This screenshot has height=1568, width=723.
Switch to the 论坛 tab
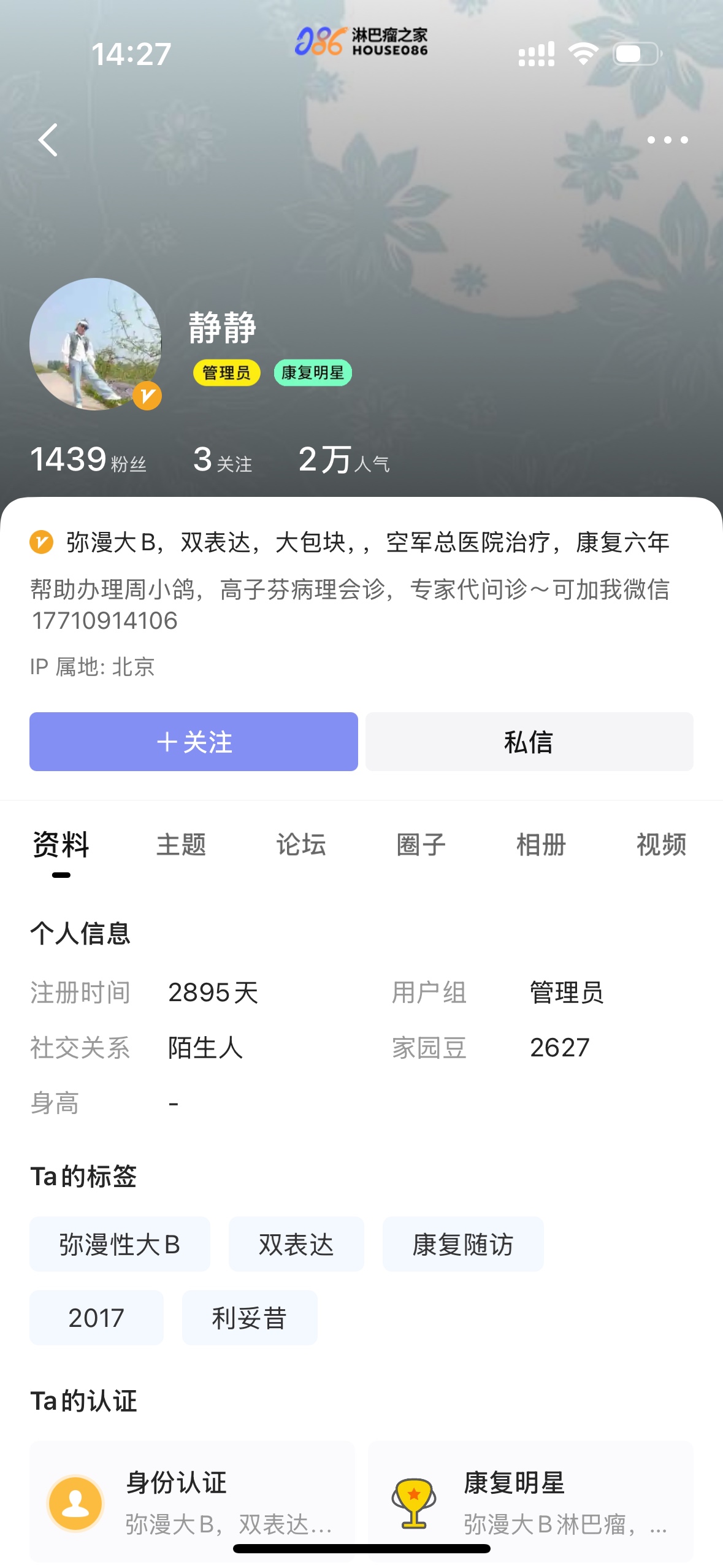(301, 845)
